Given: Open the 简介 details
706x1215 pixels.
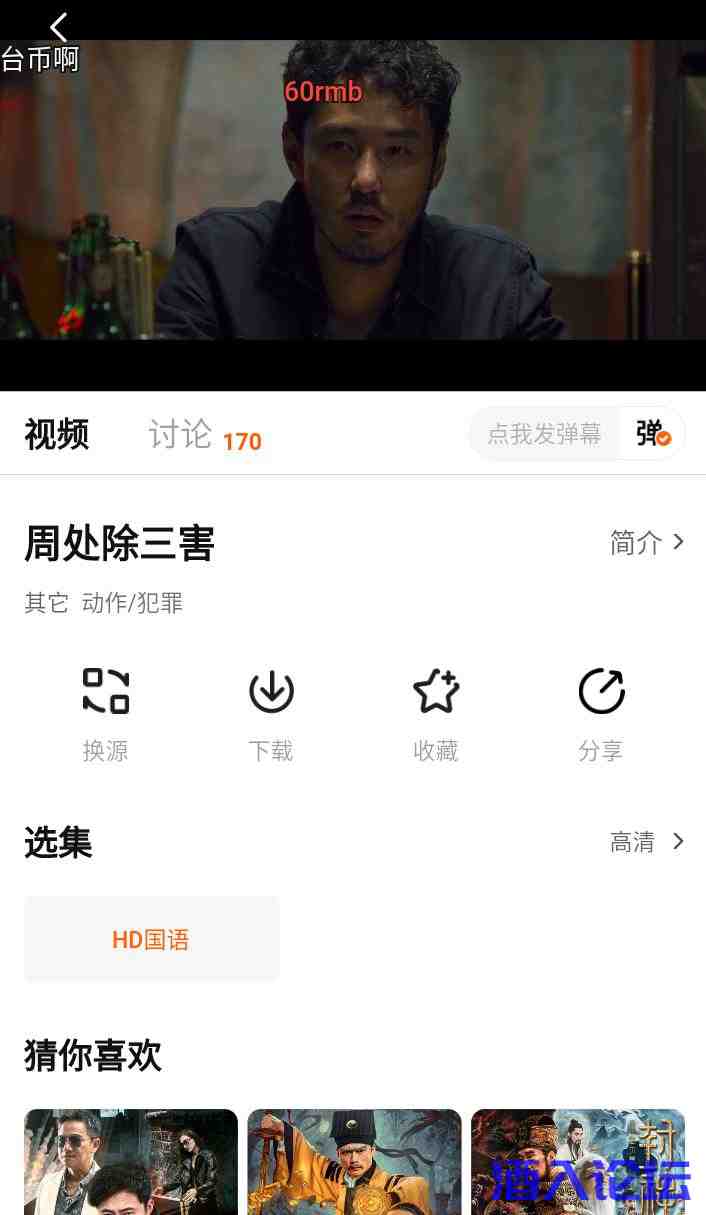Looking at the screenshot, I should coord(647,542).
